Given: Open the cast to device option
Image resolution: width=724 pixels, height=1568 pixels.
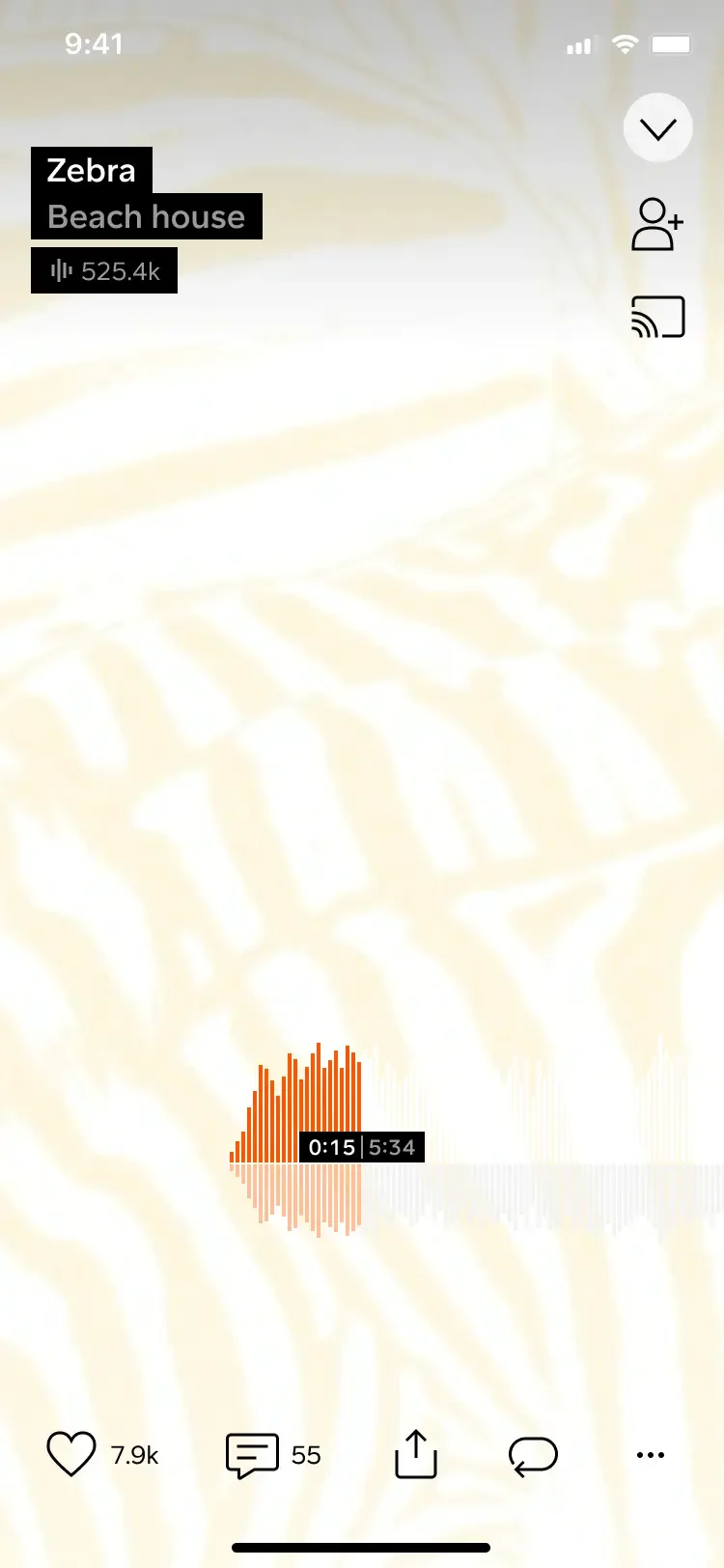Looking at the screenshot, I should [657, 317].
